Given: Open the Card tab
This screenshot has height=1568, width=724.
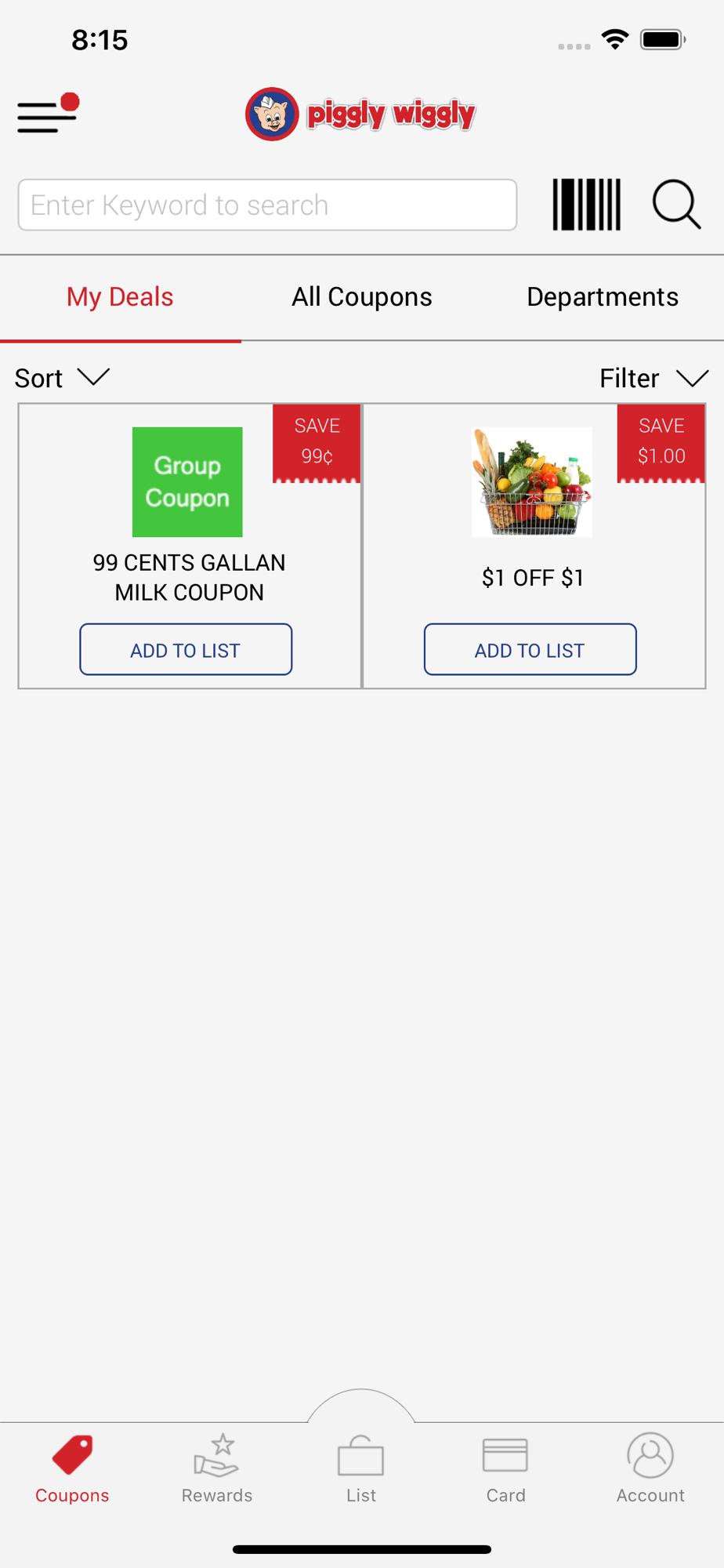Looking at the screenshot, I should tap(505, 1468).
